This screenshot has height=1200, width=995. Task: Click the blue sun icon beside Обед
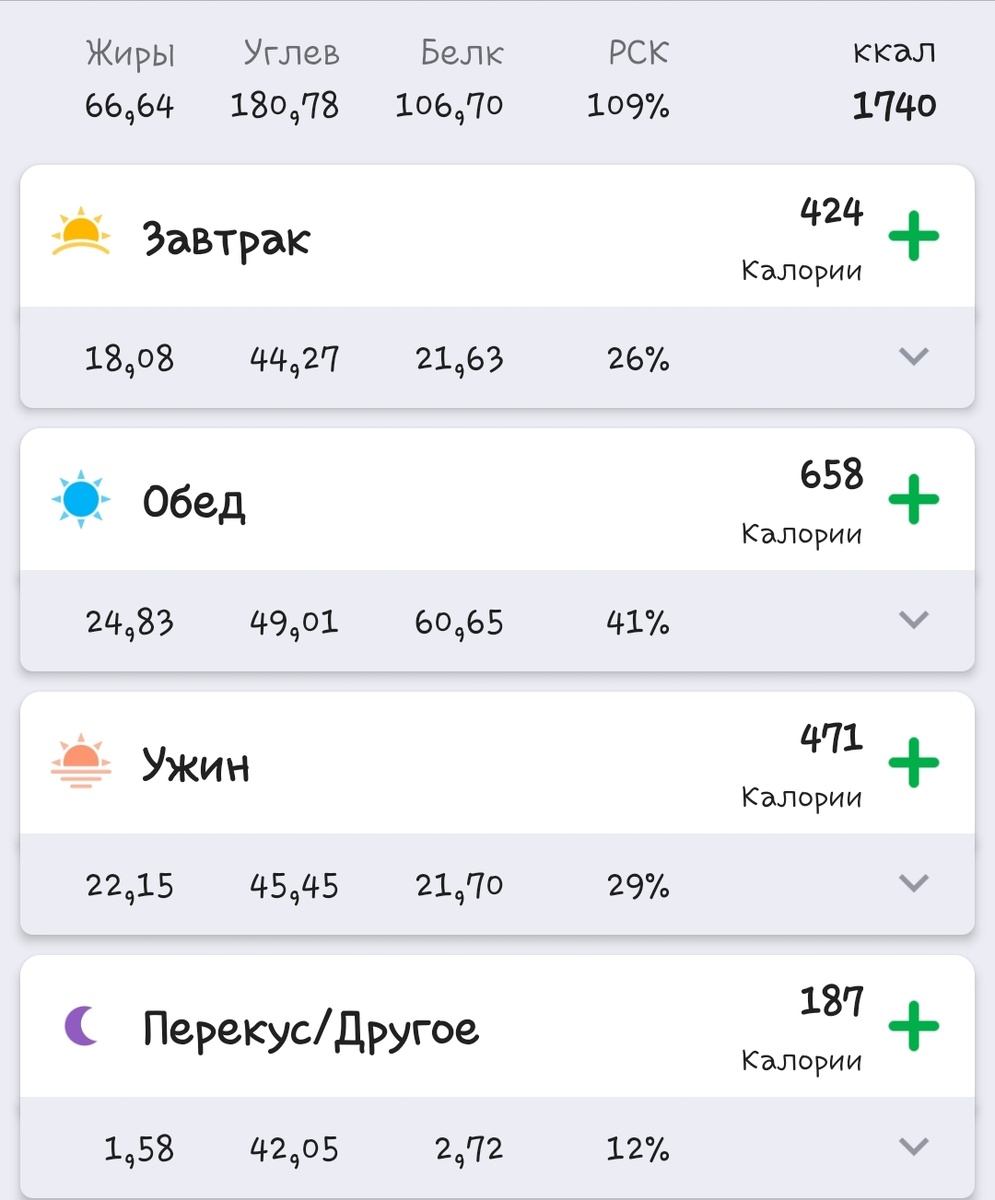80,497
